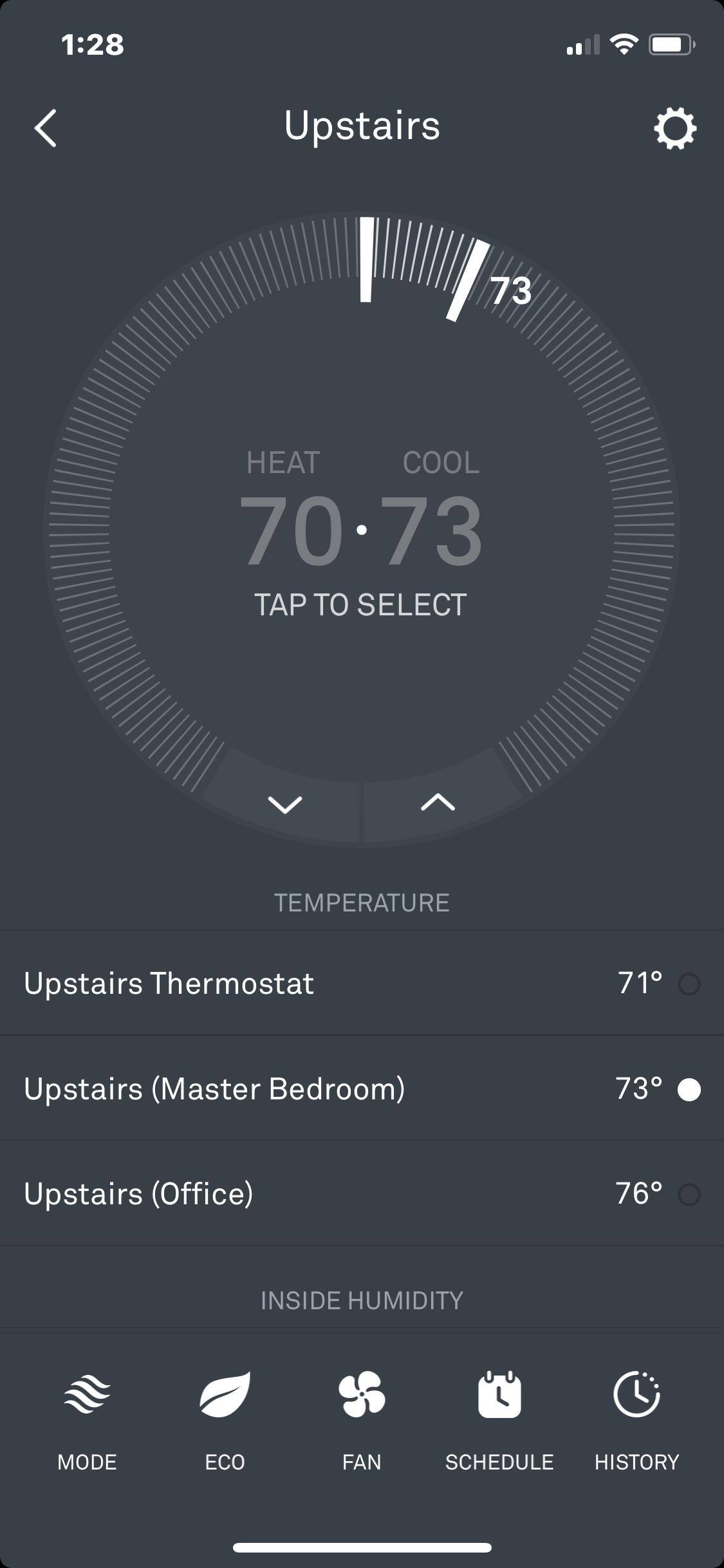Select the cool setpoint 73
Image resolution: width=724 pixels, height=1568 pixels.
(x=432, y=530)
